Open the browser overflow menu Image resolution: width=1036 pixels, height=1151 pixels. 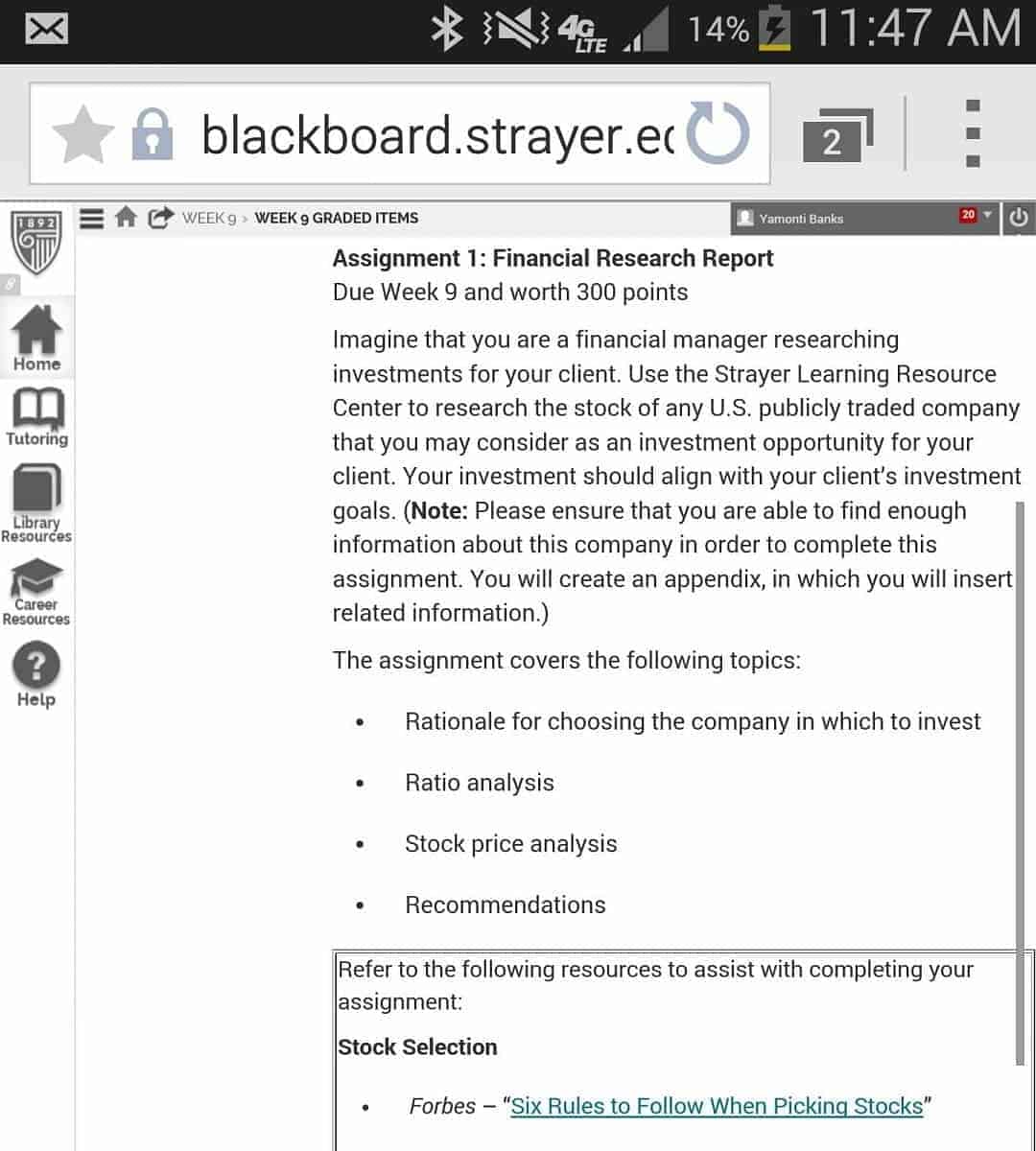pos(973,134)
